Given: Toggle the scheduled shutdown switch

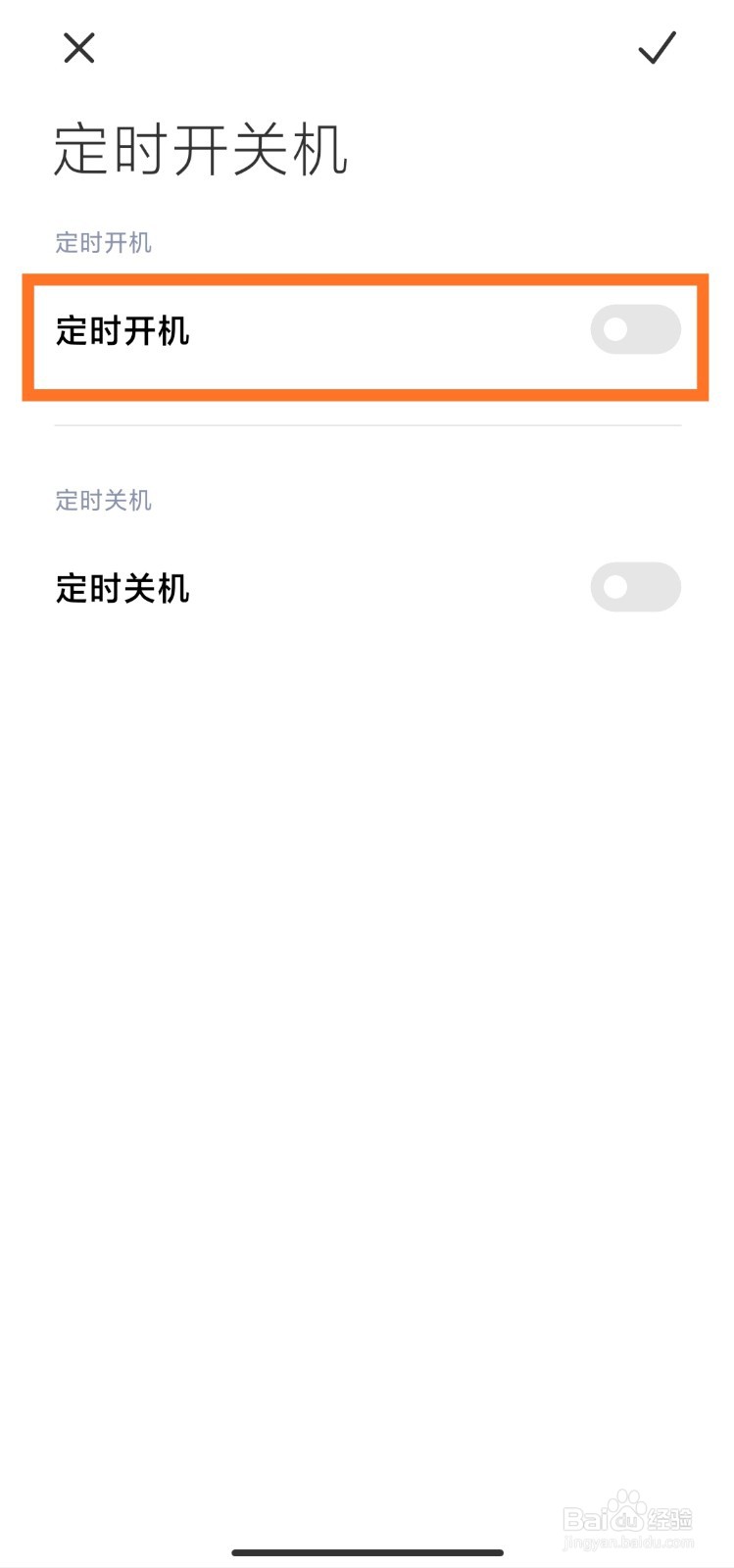Looking at the screenshot, I should [x=635, y=587].
